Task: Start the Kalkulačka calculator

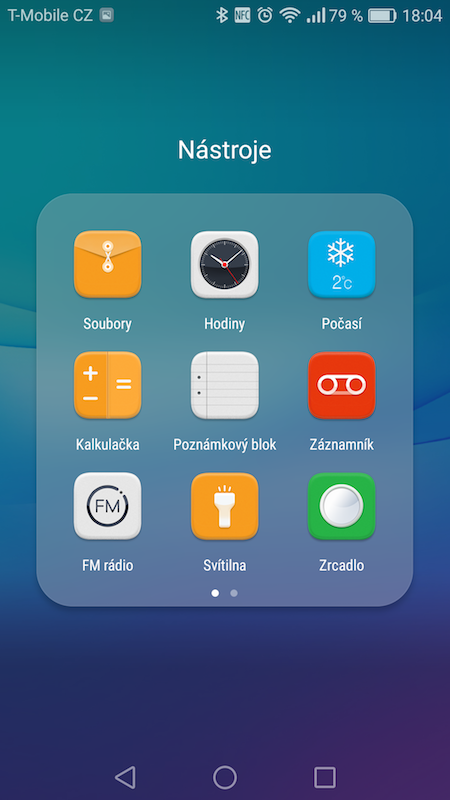Action: [x=108, y=385]
